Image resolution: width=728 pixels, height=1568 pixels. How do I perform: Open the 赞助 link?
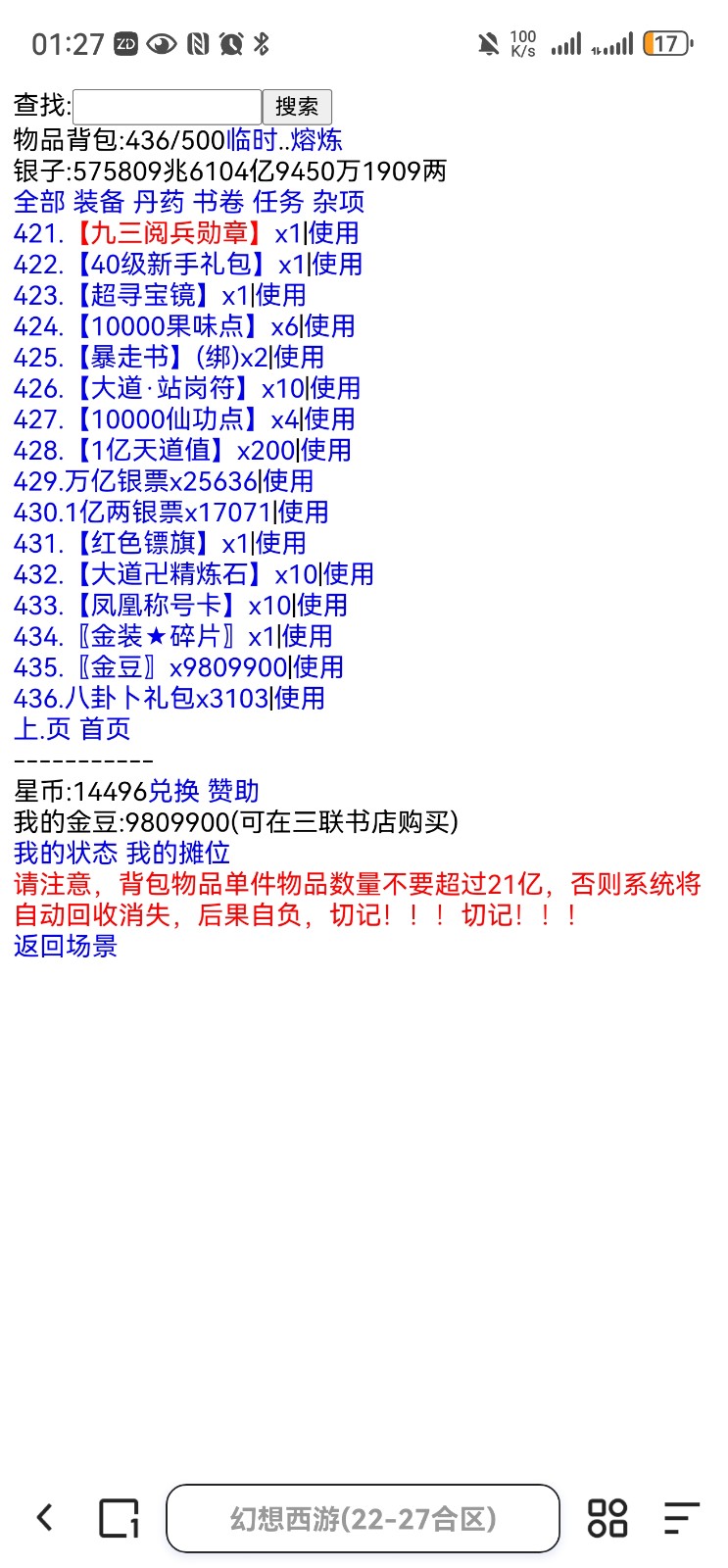(233, 791)
